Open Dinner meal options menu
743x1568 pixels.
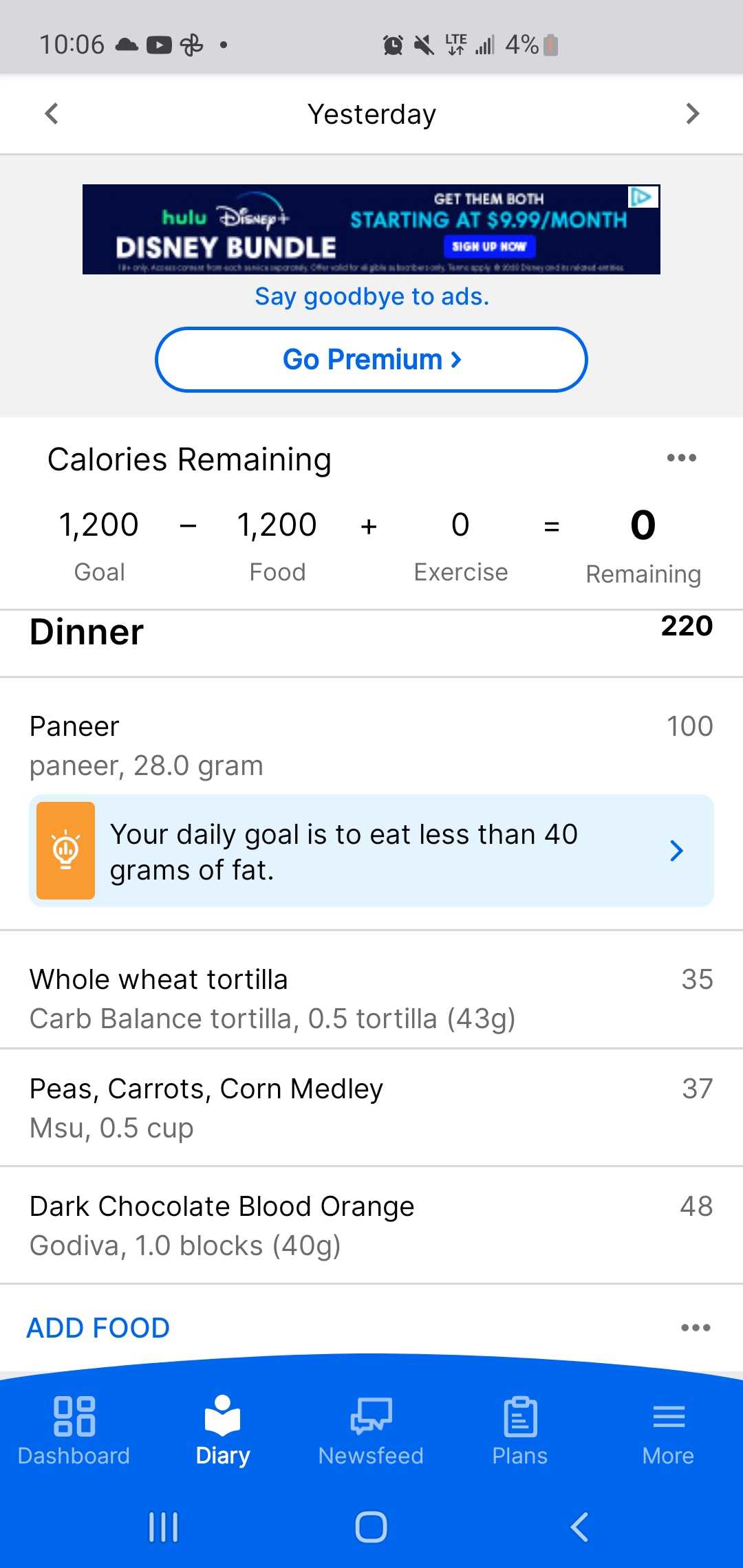tap(695, 1328)
